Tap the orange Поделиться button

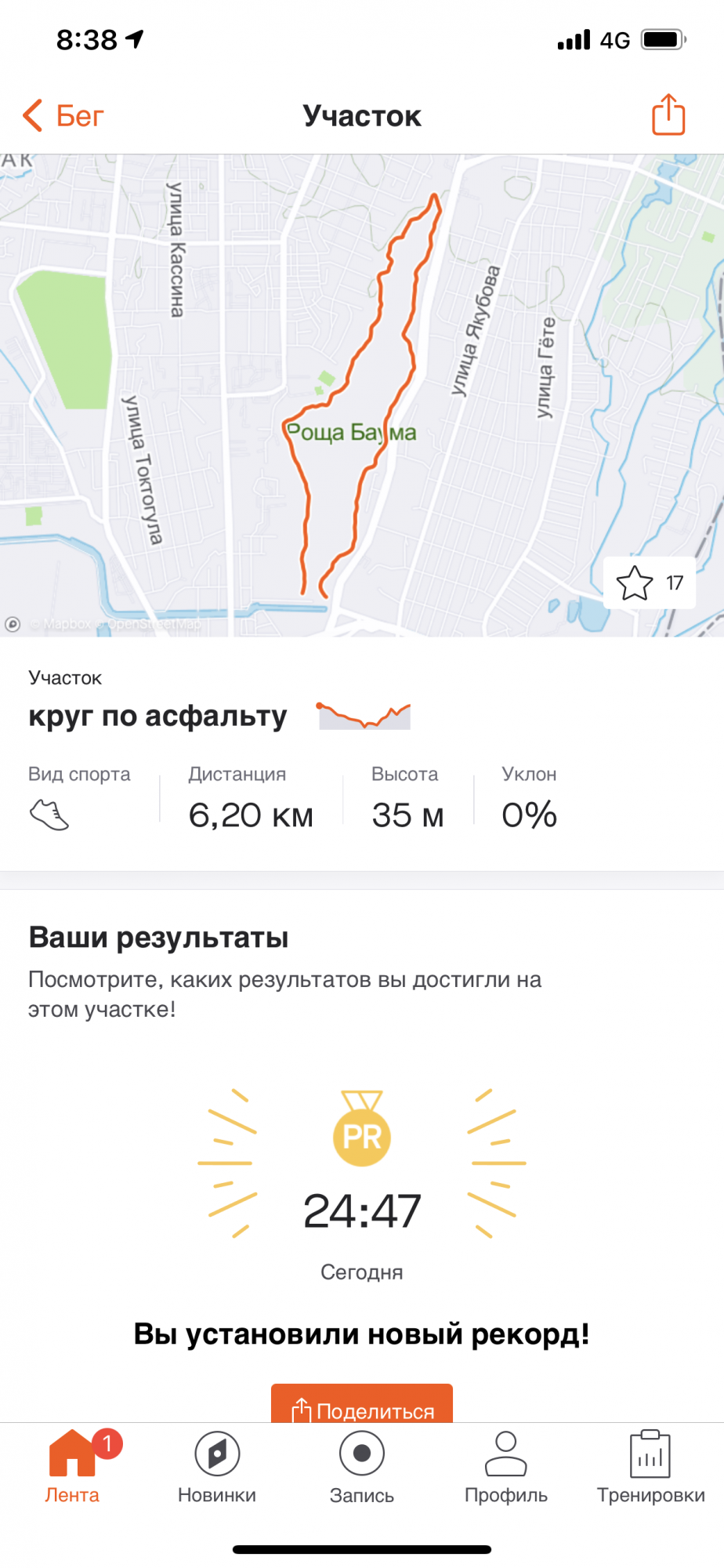[x=362, y=1407]
